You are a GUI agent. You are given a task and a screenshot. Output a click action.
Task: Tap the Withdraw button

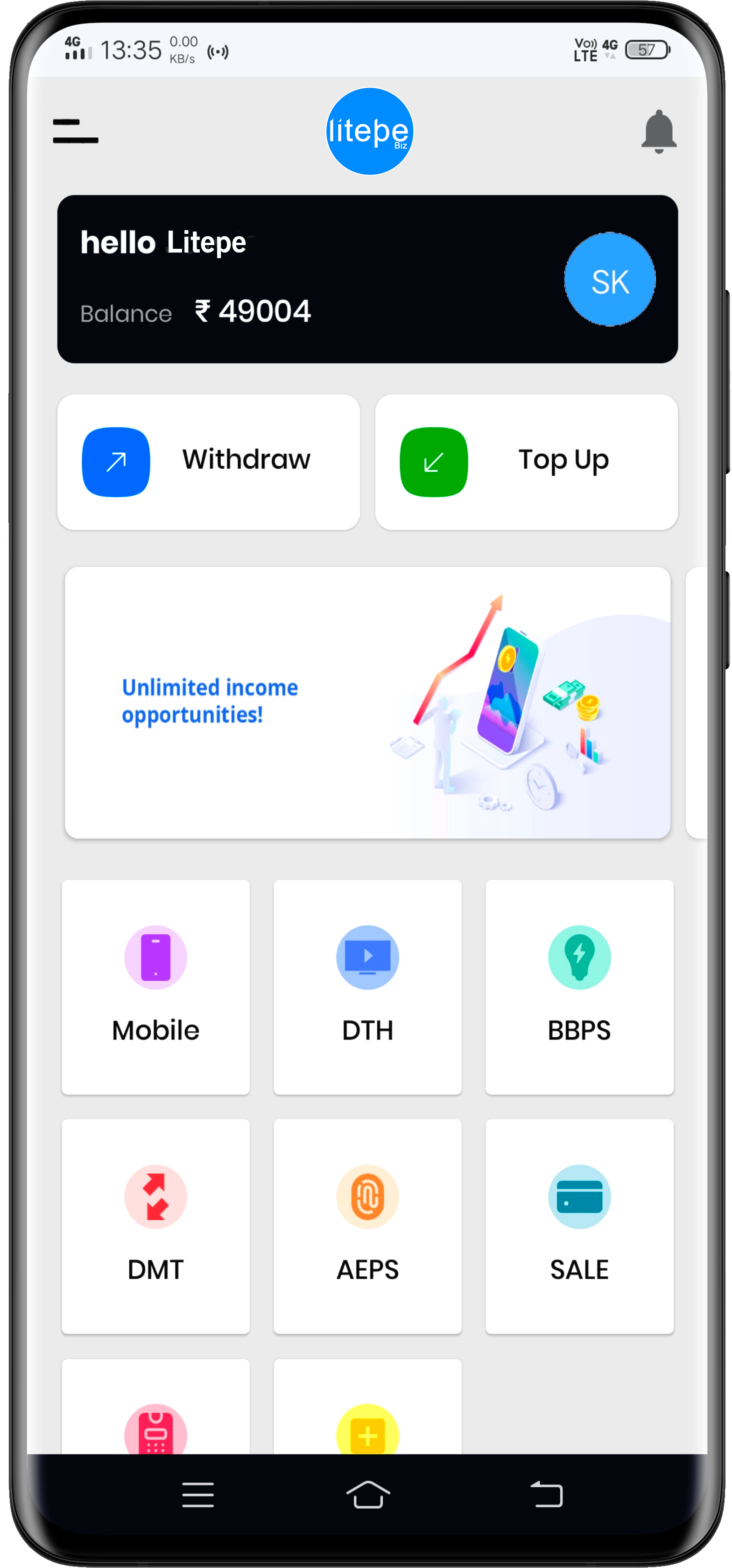point(208,462)
